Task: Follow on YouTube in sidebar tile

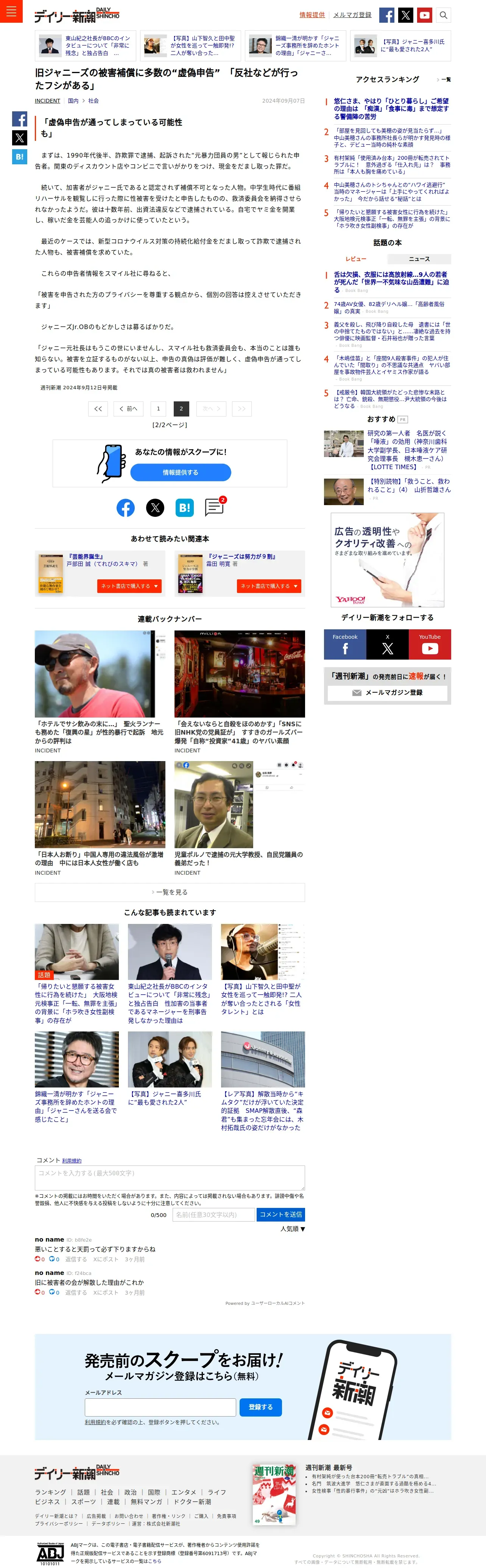Action: (x=430, y=644)
